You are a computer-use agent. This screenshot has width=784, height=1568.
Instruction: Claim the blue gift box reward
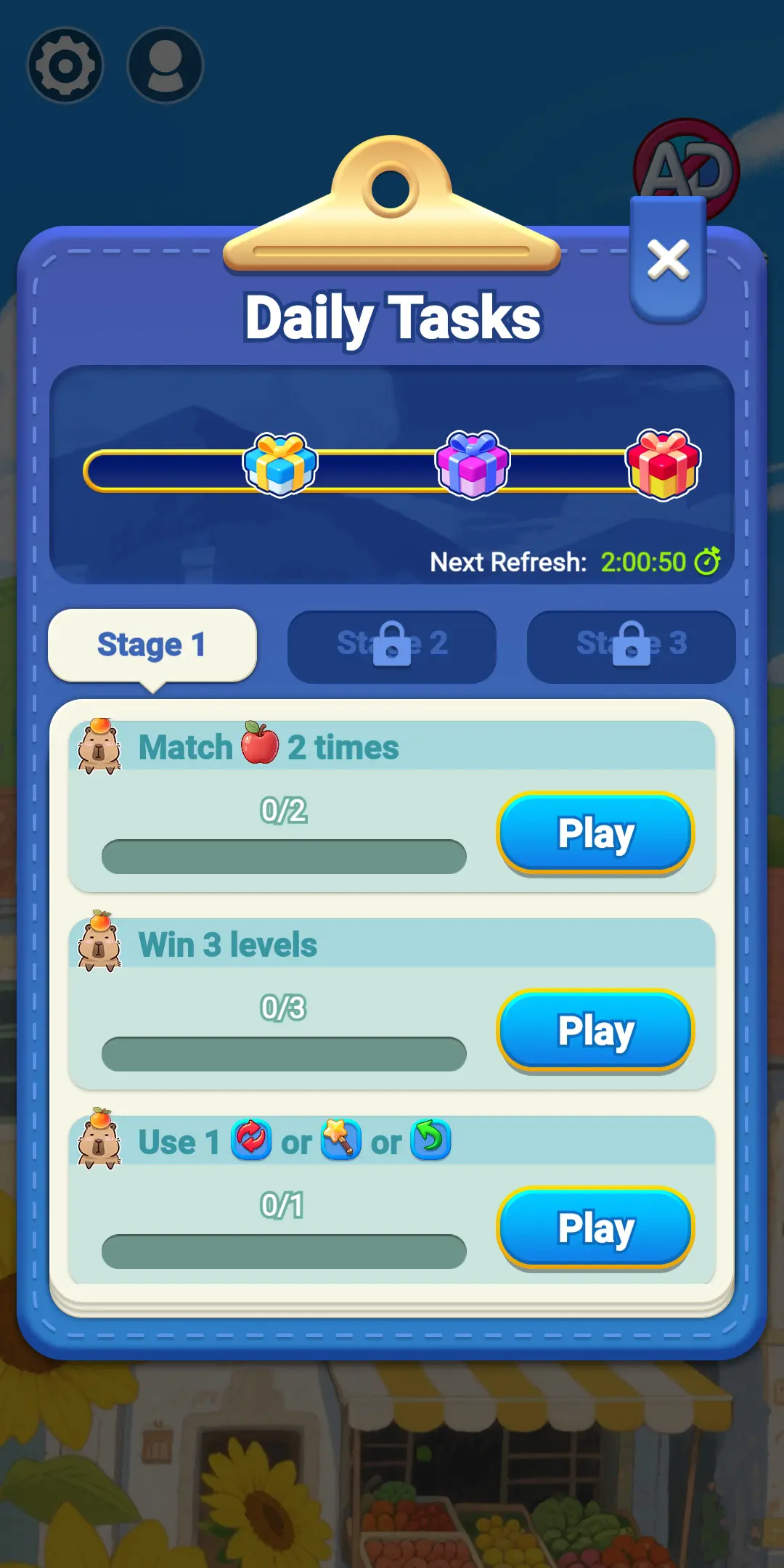coord(280,465)
